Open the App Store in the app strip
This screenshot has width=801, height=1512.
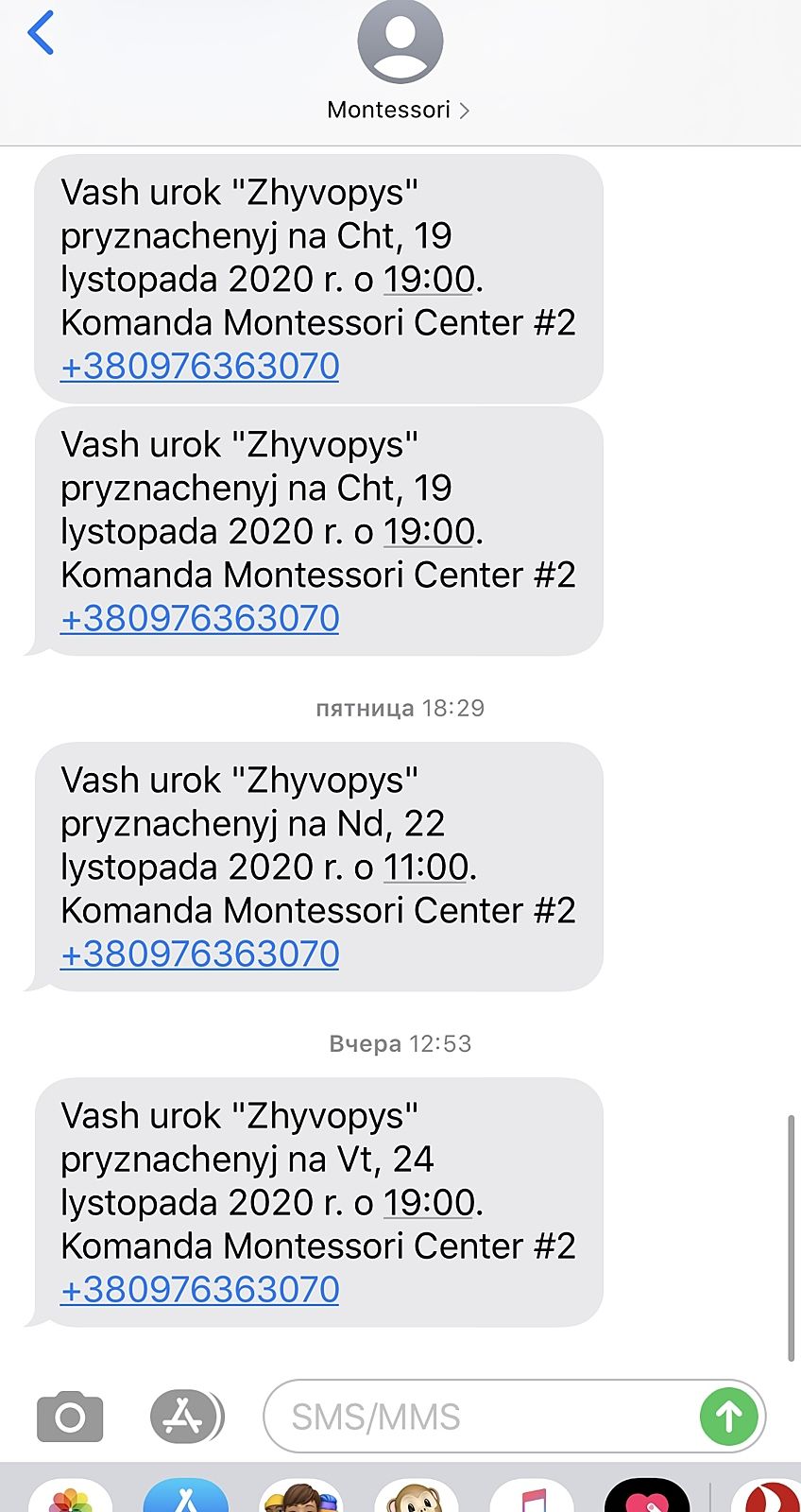click(x=186, y=1498)
